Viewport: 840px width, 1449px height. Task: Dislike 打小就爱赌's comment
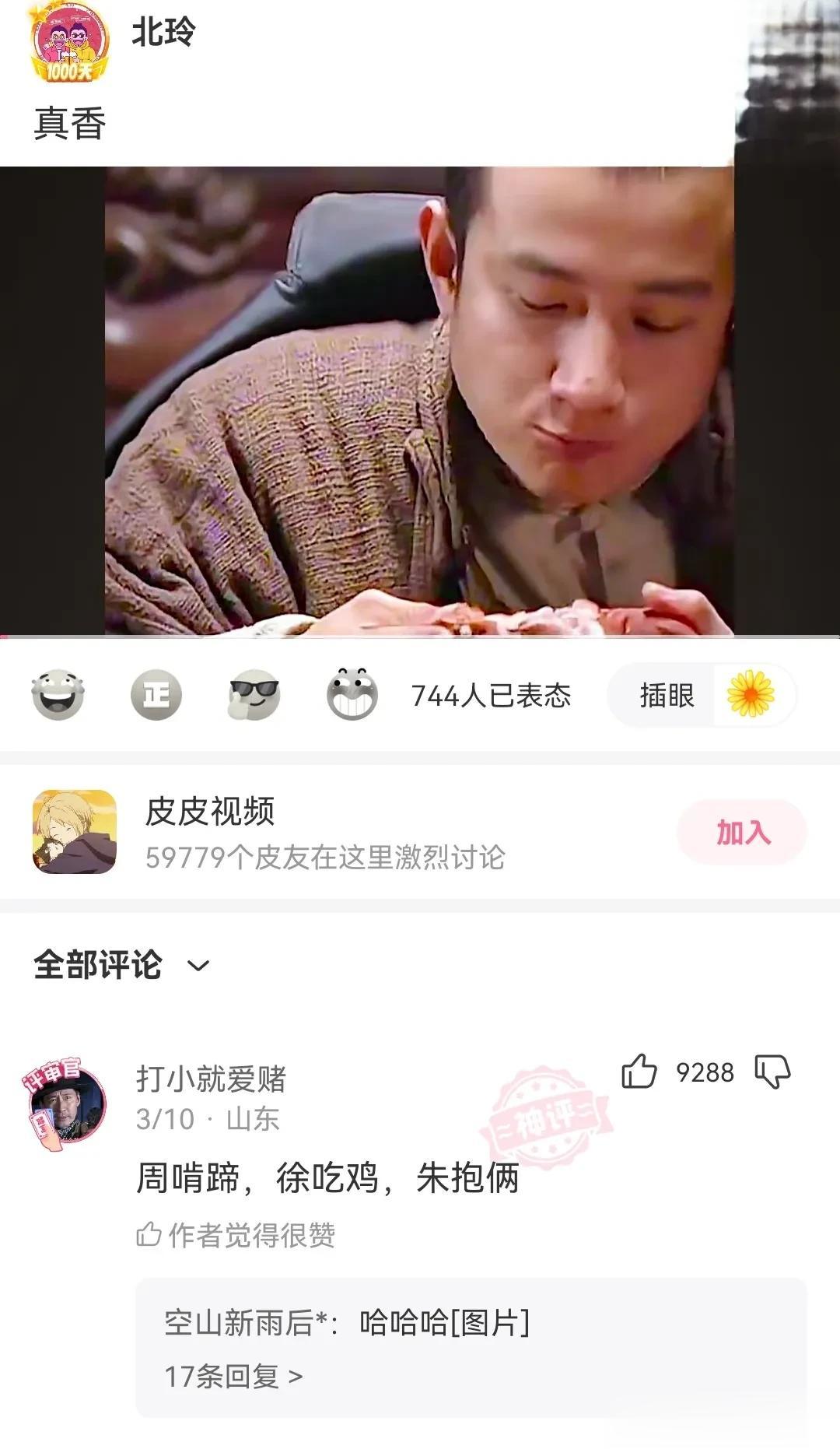coord(772,1072)
